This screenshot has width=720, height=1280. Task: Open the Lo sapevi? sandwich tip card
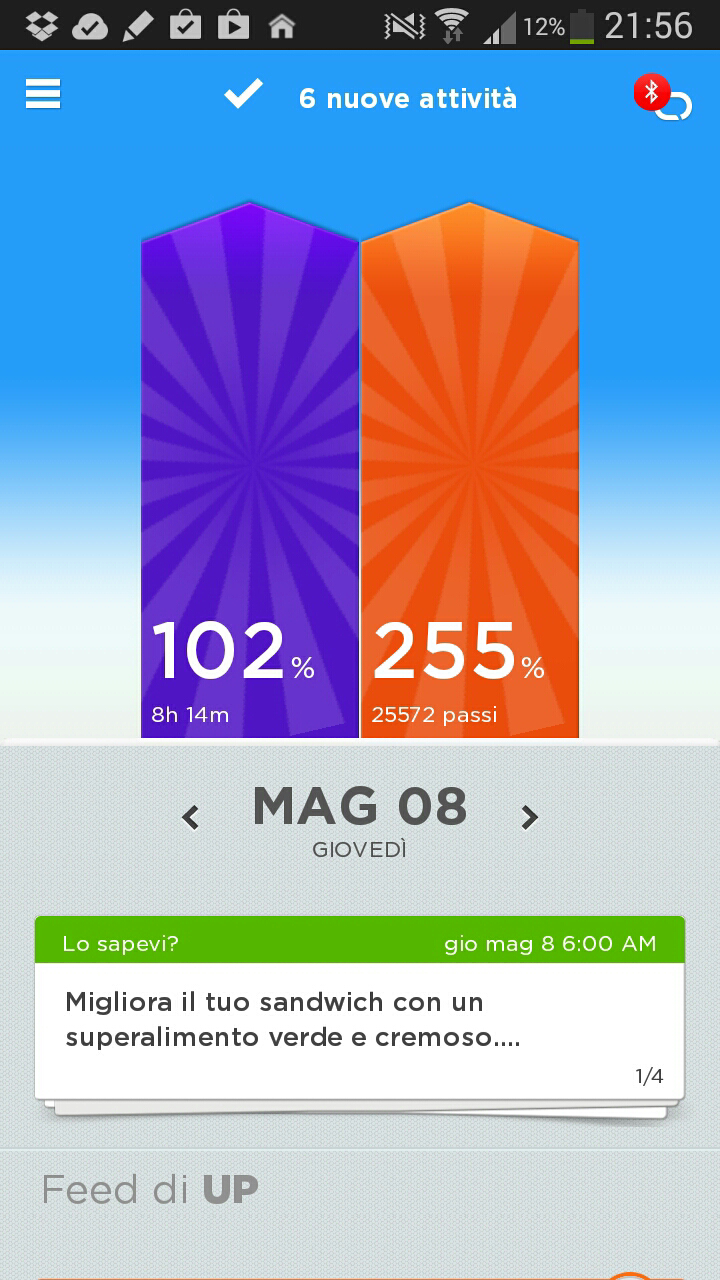point(360,1008)
